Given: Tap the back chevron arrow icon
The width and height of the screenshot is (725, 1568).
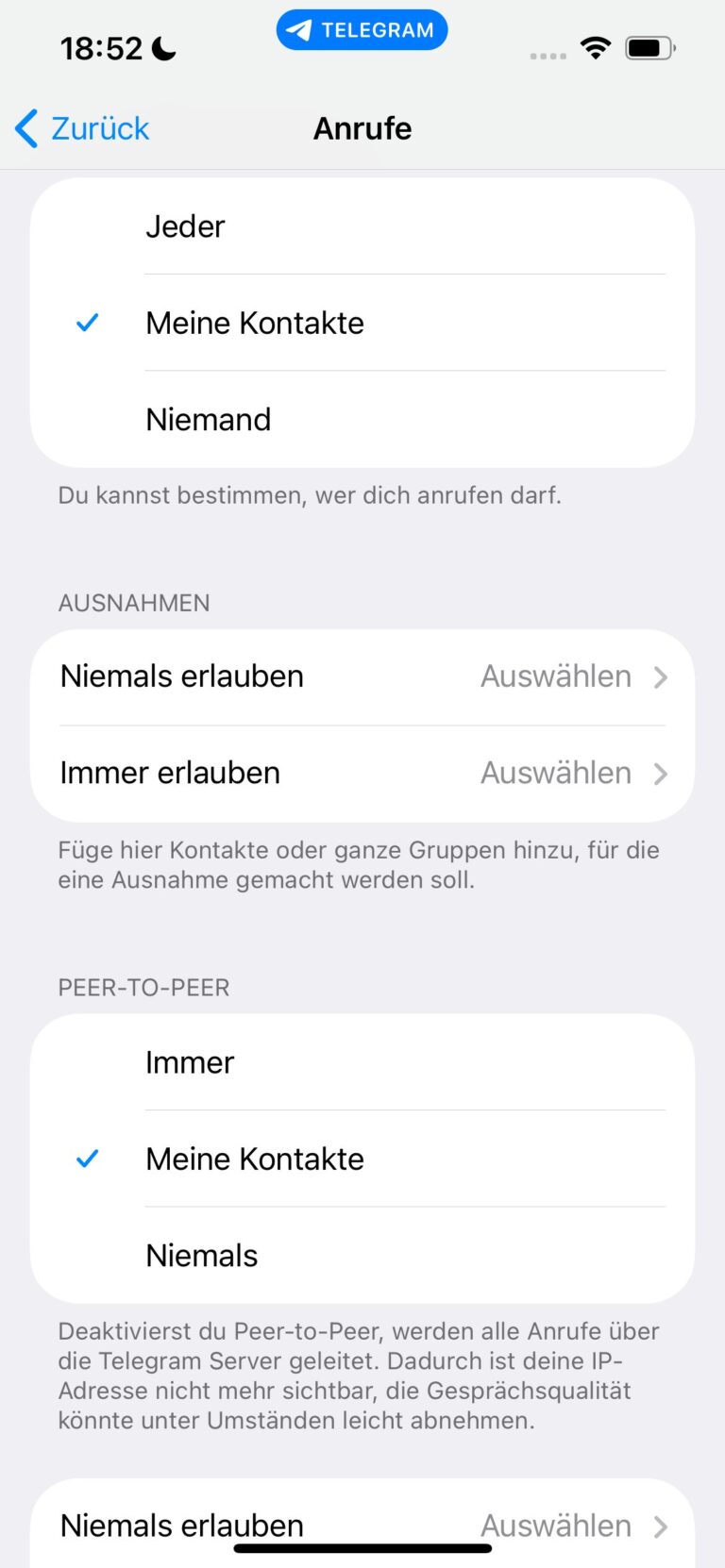Looking at the screenshot, I should pyautogui.click(x=25, y=128).
